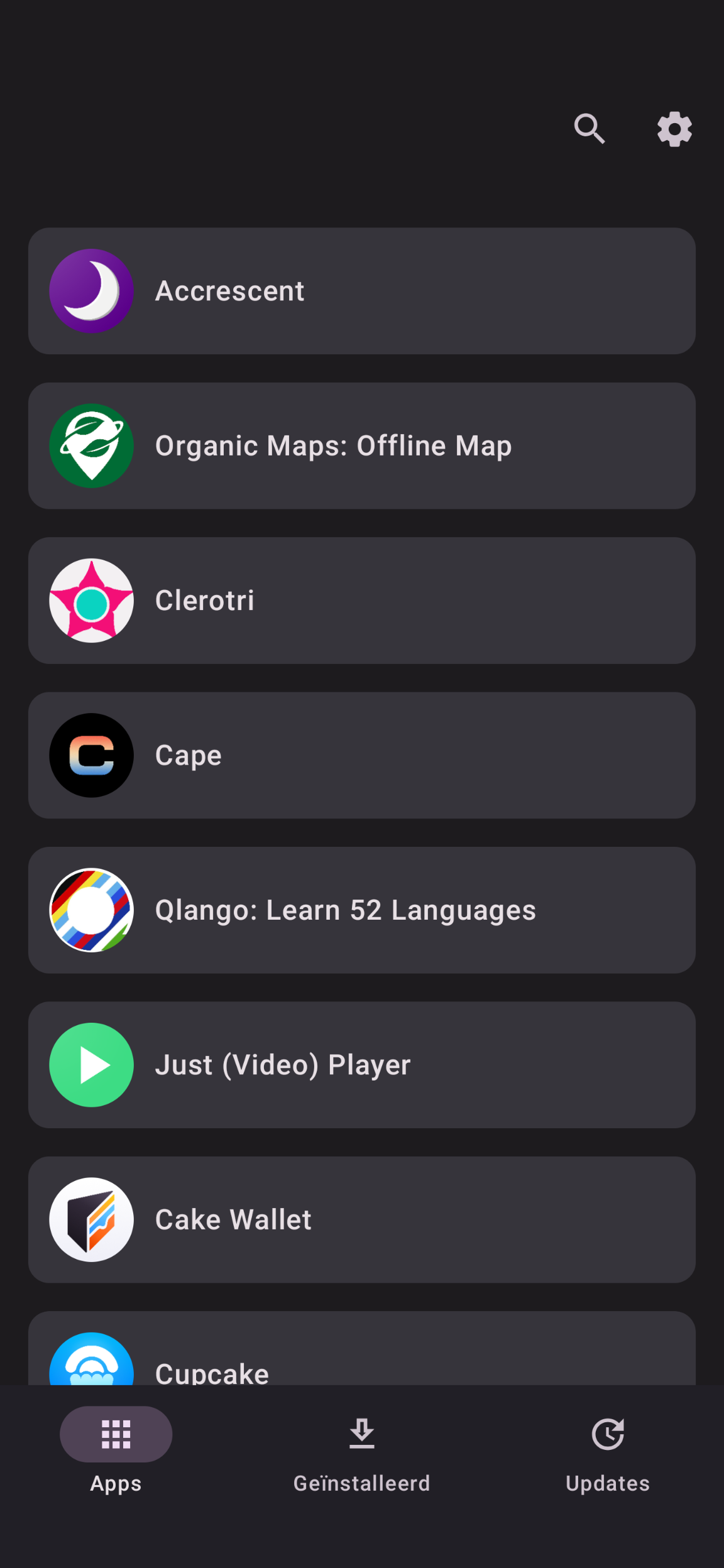This screenshot has height=1568, width=724.
Task: Click the Apps grid icon in bottom bar
Action: coord(115,1434)
